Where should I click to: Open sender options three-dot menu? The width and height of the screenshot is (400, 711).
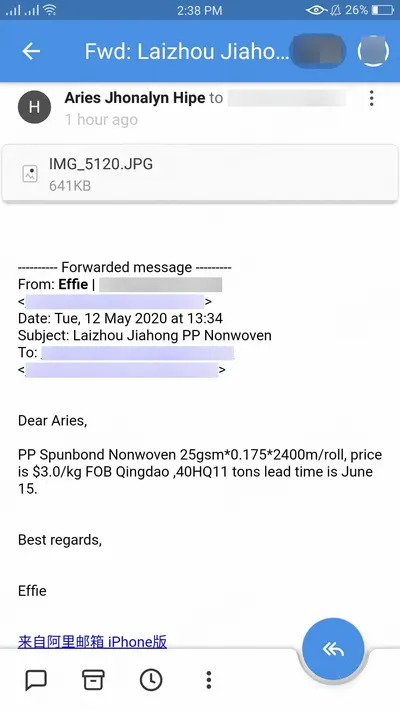coord(371,98)
